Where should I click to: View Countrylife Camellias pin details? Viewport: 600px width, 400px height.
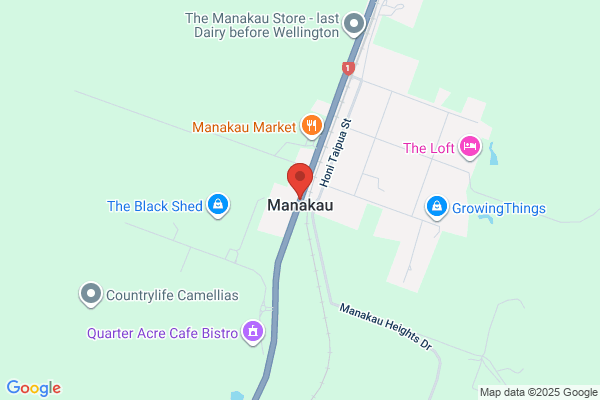(91, 295)
